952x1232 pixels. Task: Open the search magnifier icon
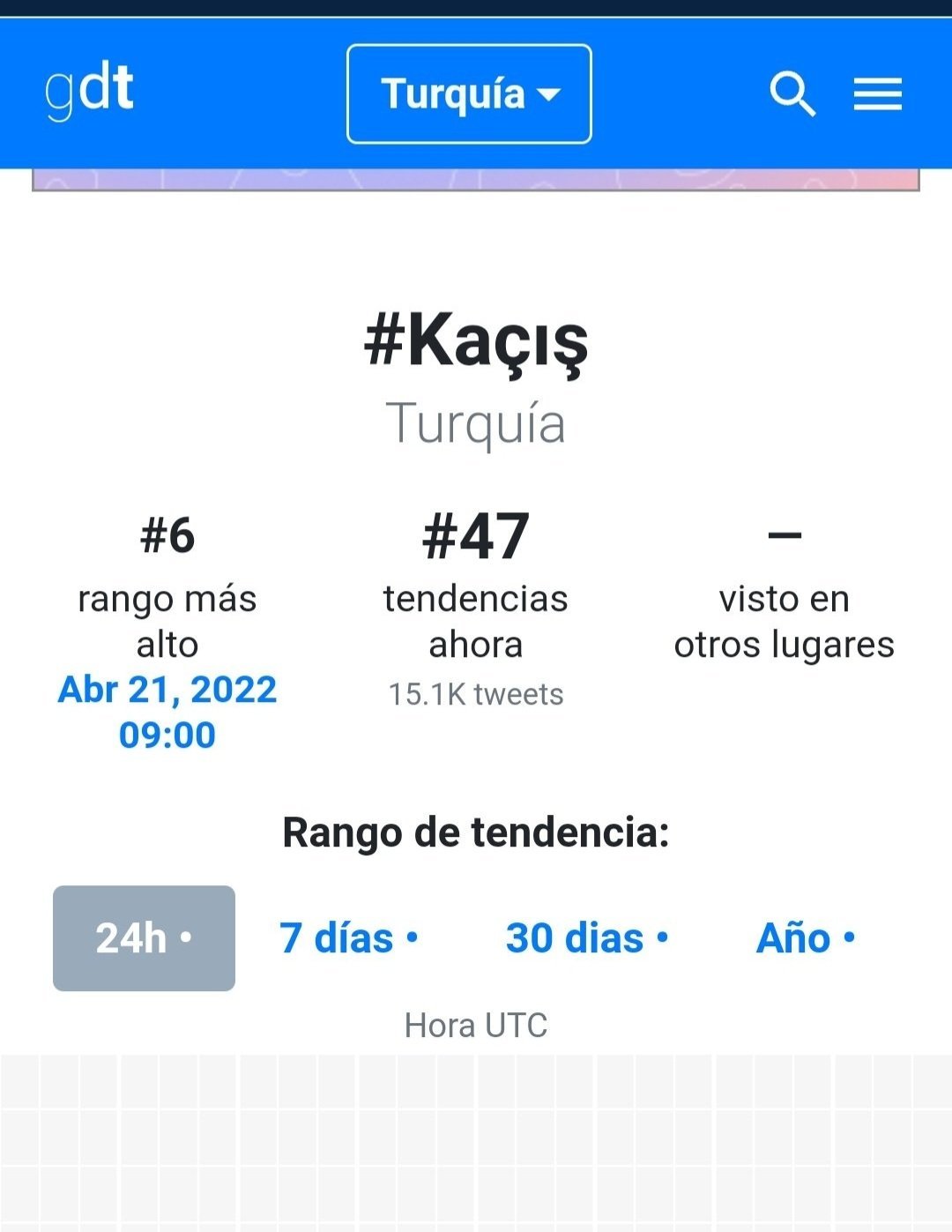pyautogui.click(x=792, y=94)
